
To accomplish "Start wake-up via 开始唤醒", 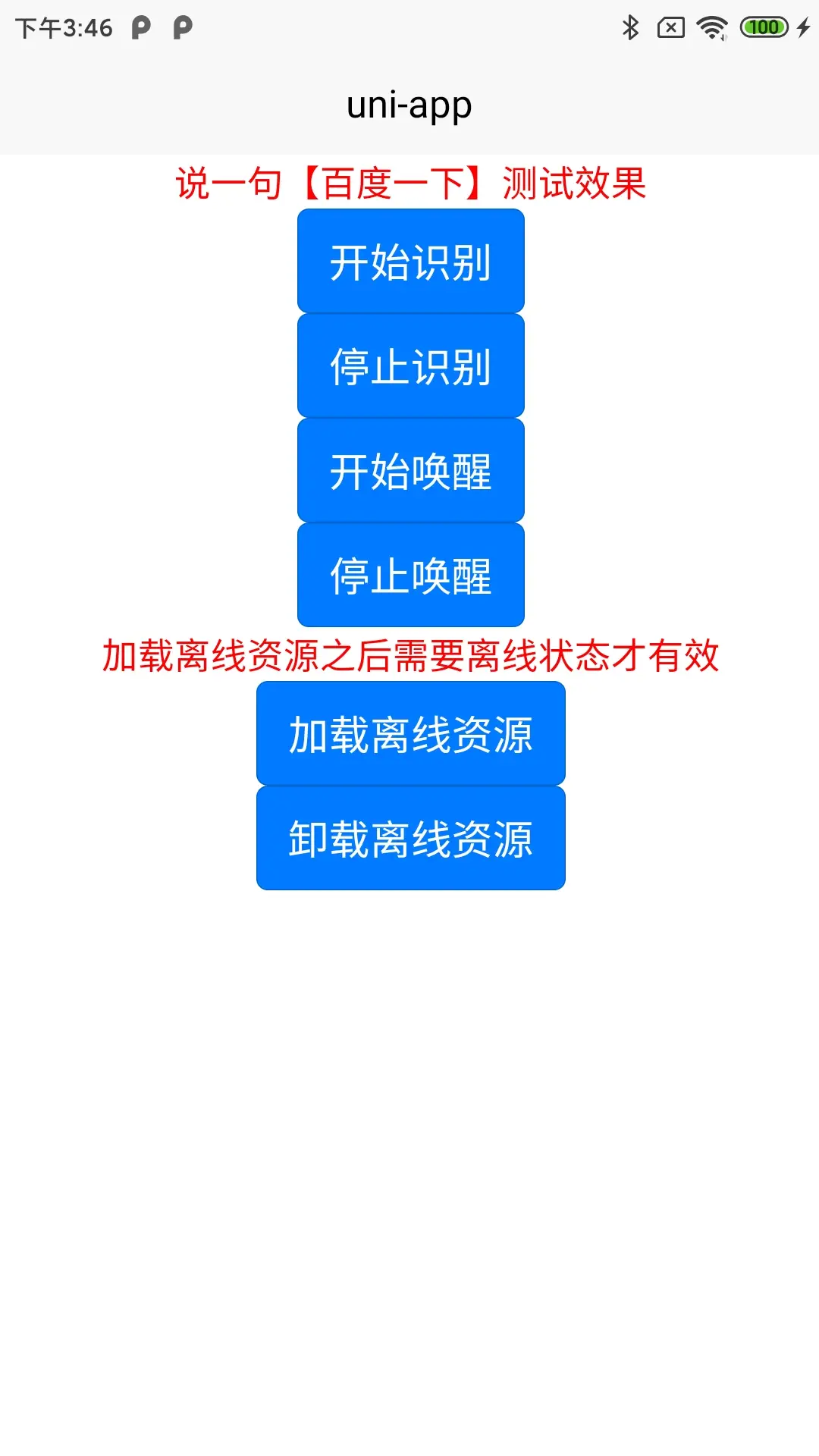I will click(x=410, y=470).
